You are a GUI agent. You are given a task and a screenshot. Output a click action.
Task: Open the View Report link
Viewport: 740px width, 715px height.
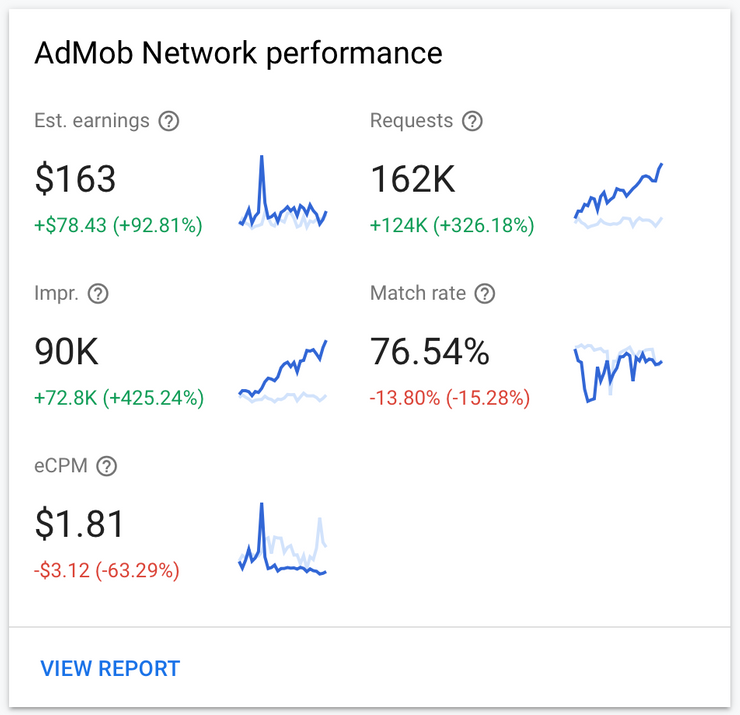[110, 668]
